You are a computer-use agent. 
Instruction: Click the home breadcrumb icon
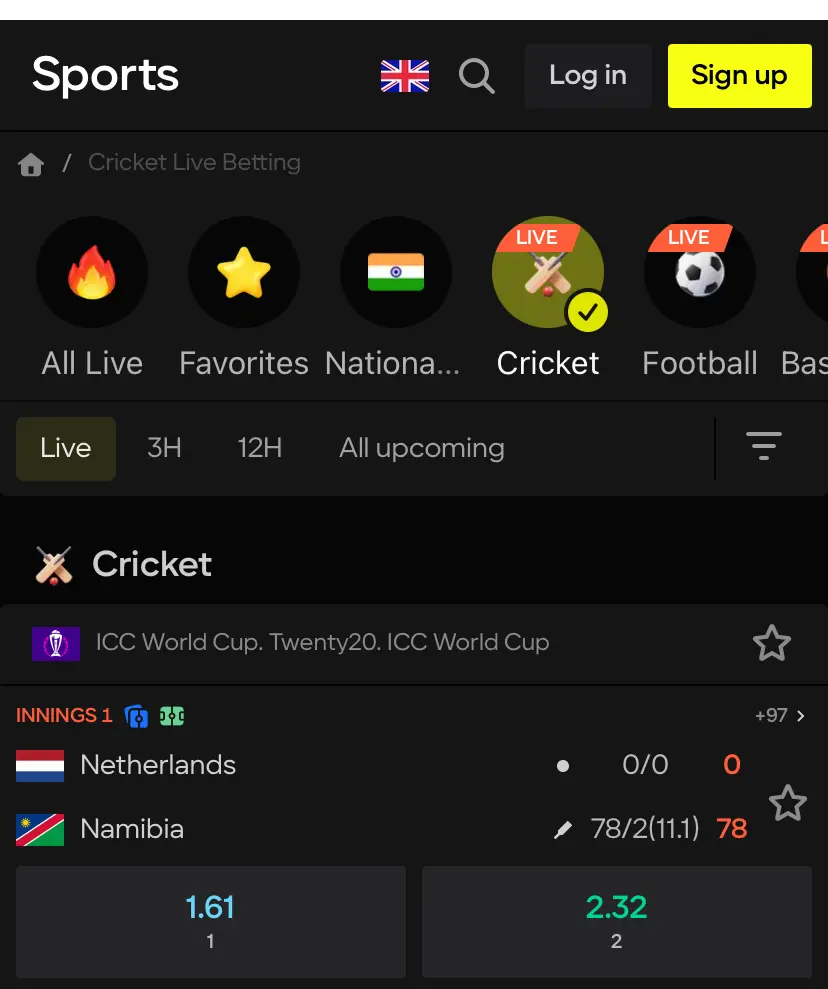pos(30,163)
